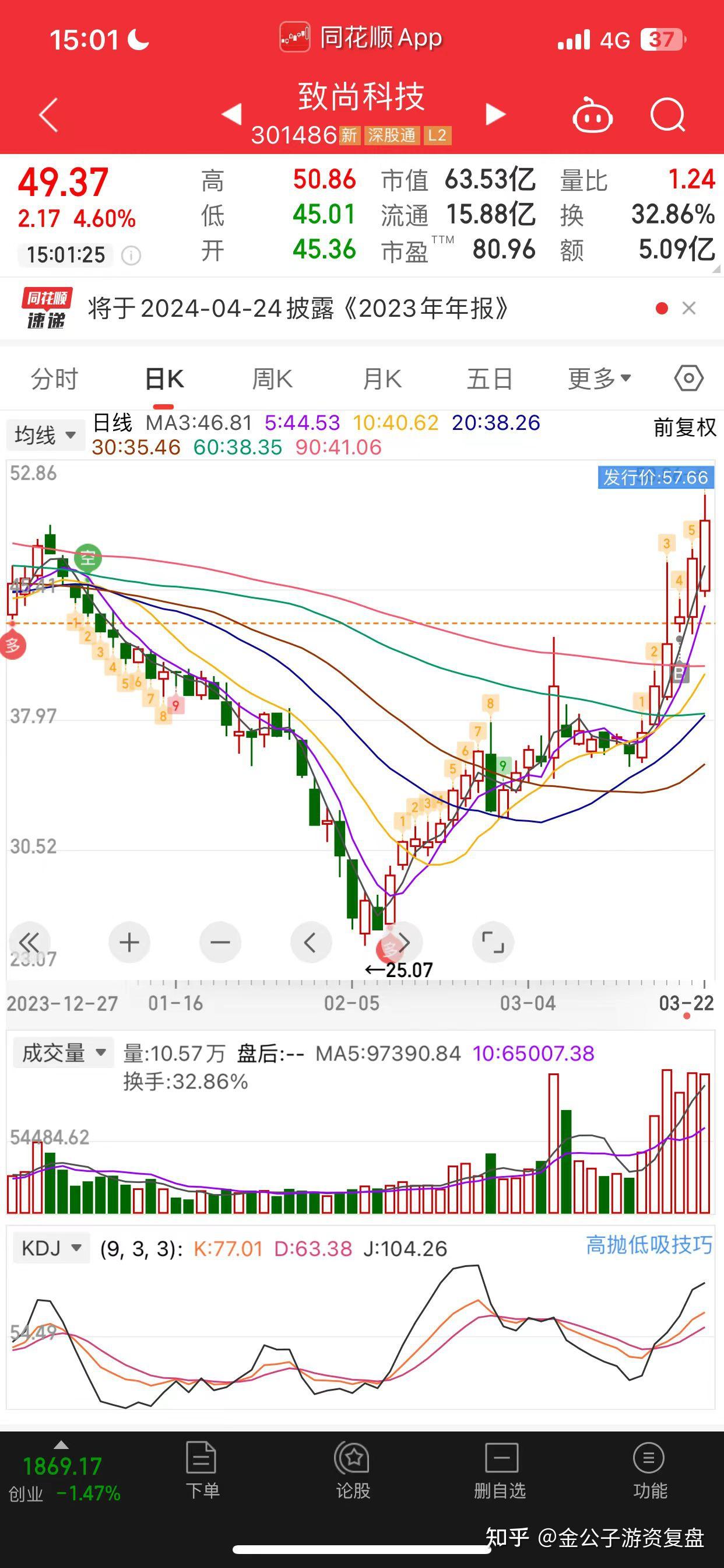
Task: Switch to next stock with right arrow
Action: click(x=496, y=114)
